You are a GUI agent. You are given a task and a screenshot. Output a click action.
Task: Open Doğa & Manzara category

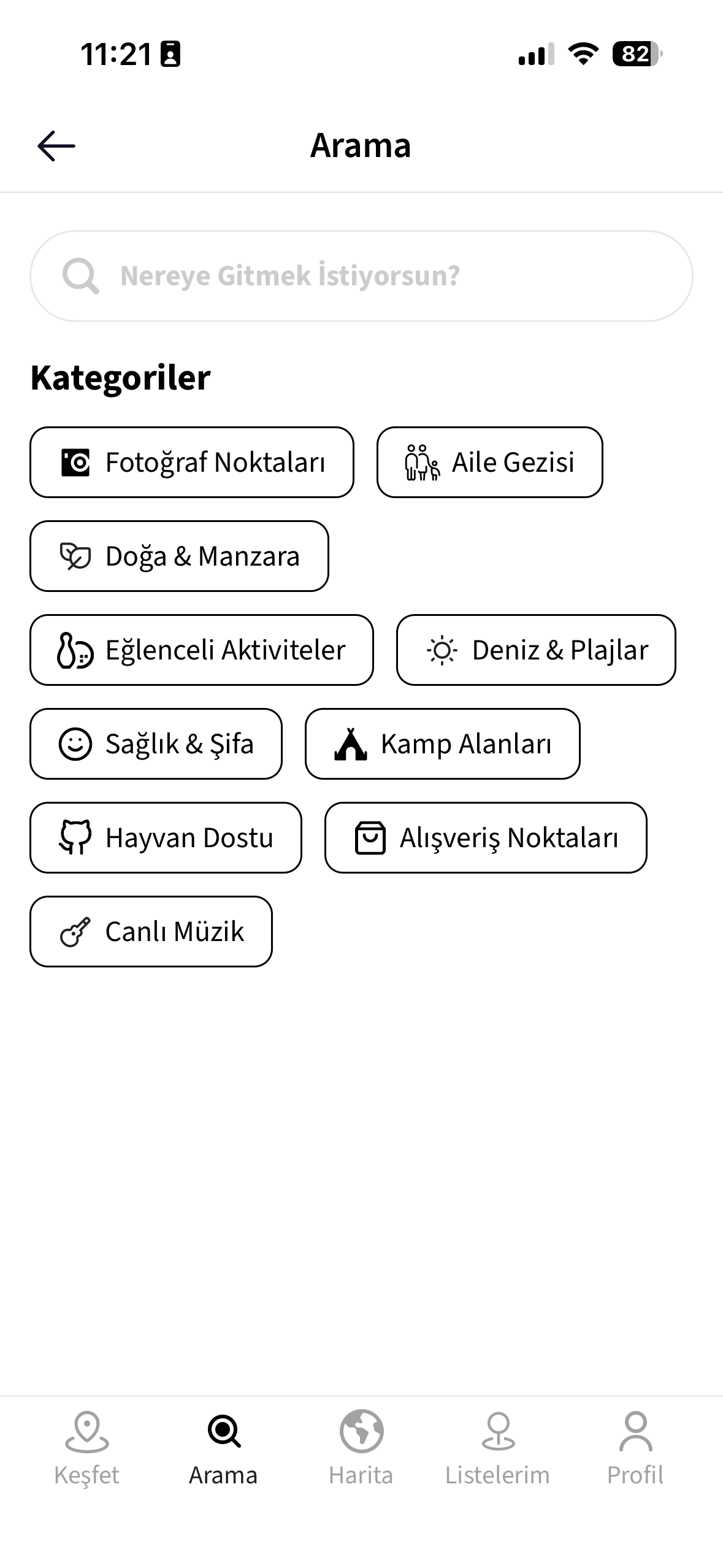[x=179, y=556]
